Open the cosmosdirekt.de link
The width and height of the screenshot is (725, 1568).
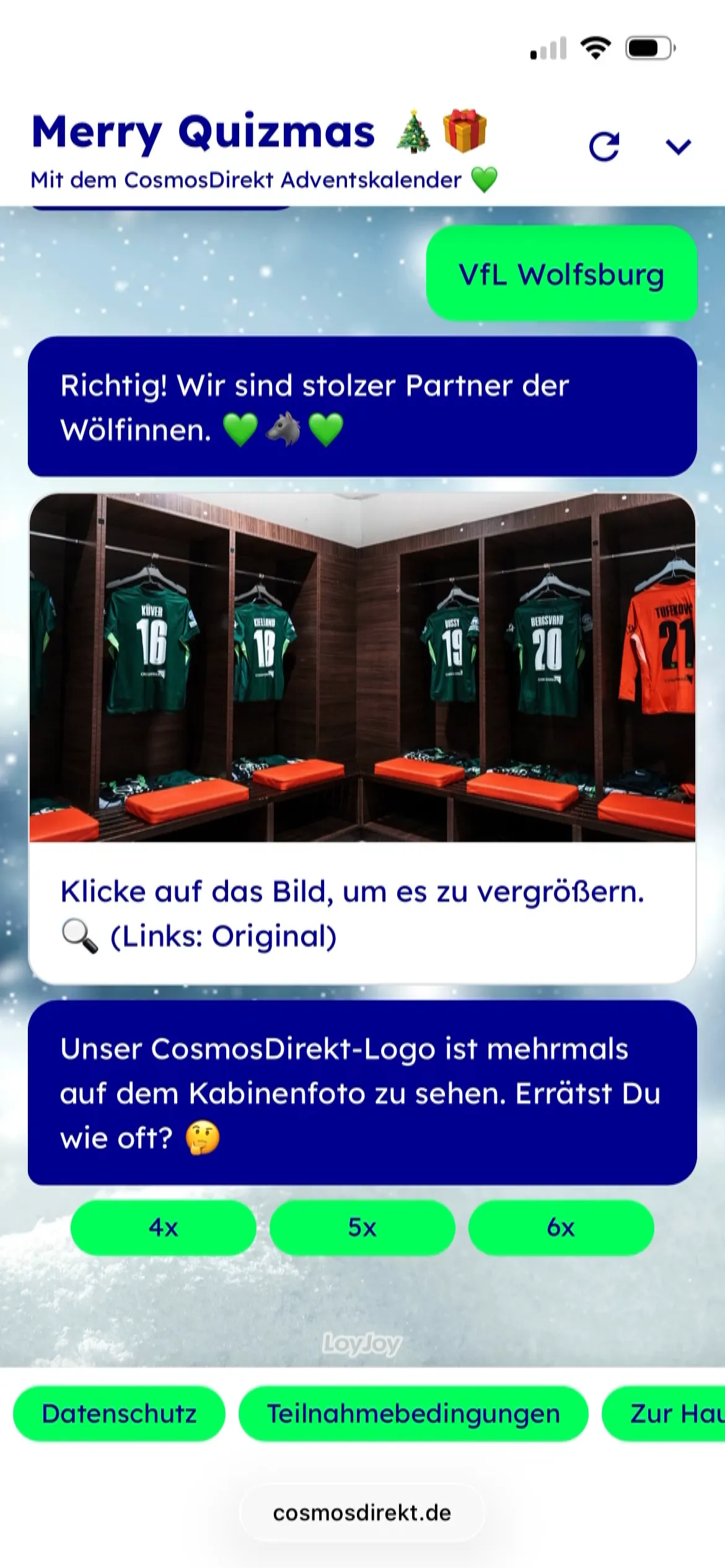(x=362, y=1512)
